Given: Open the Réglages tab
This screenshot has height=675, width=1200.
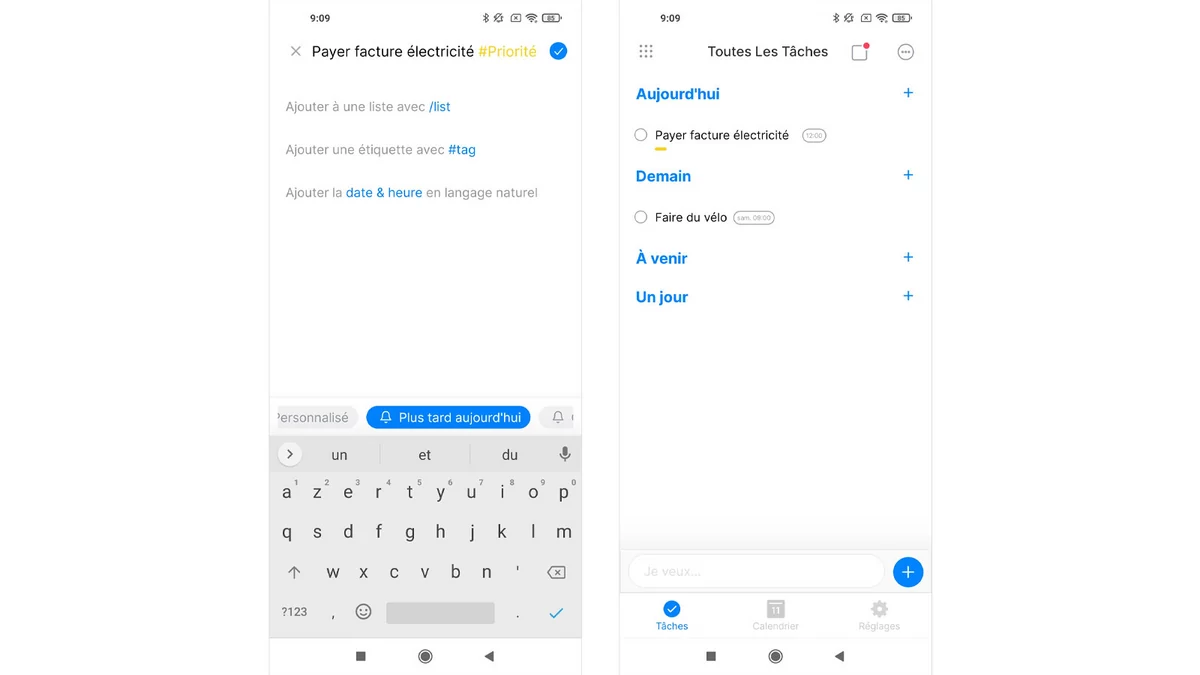Looking at the screenshot, I should click(x=879, y=615).
